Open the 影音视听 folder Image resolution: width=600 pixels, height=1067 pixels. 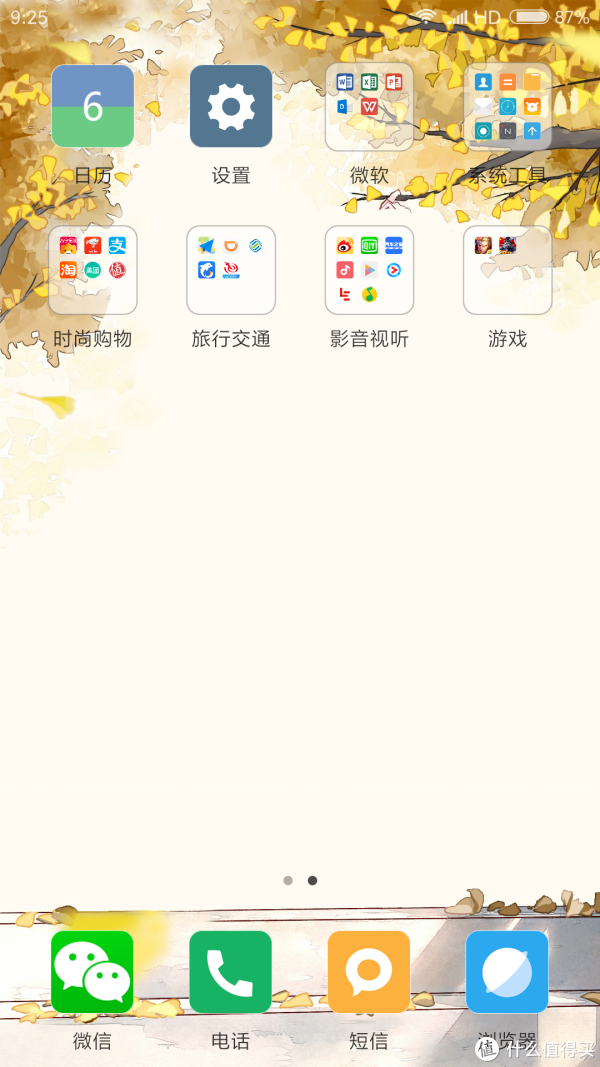pyautogui.click(x=369, y=270)
